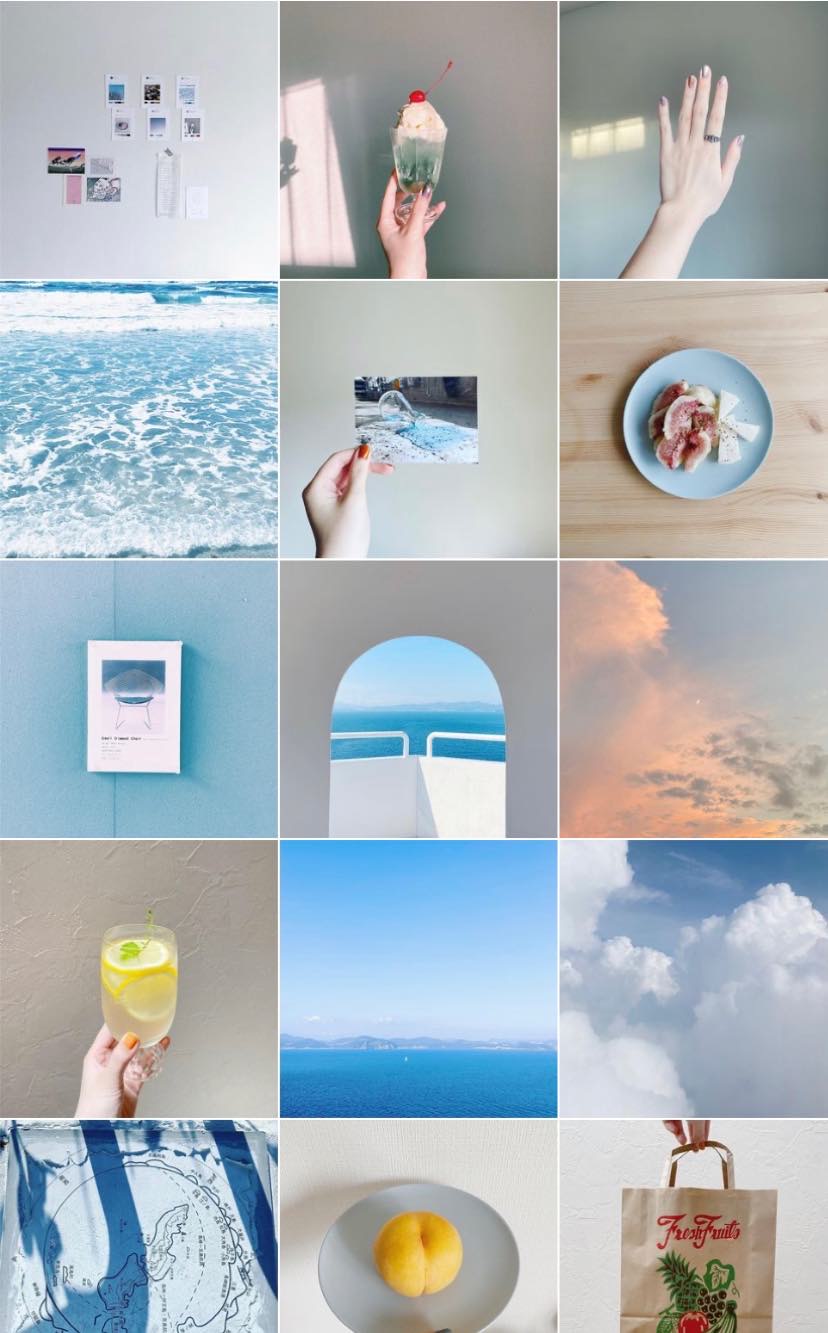
Task: View the pink sunset clouds photo
Action: 694,699
